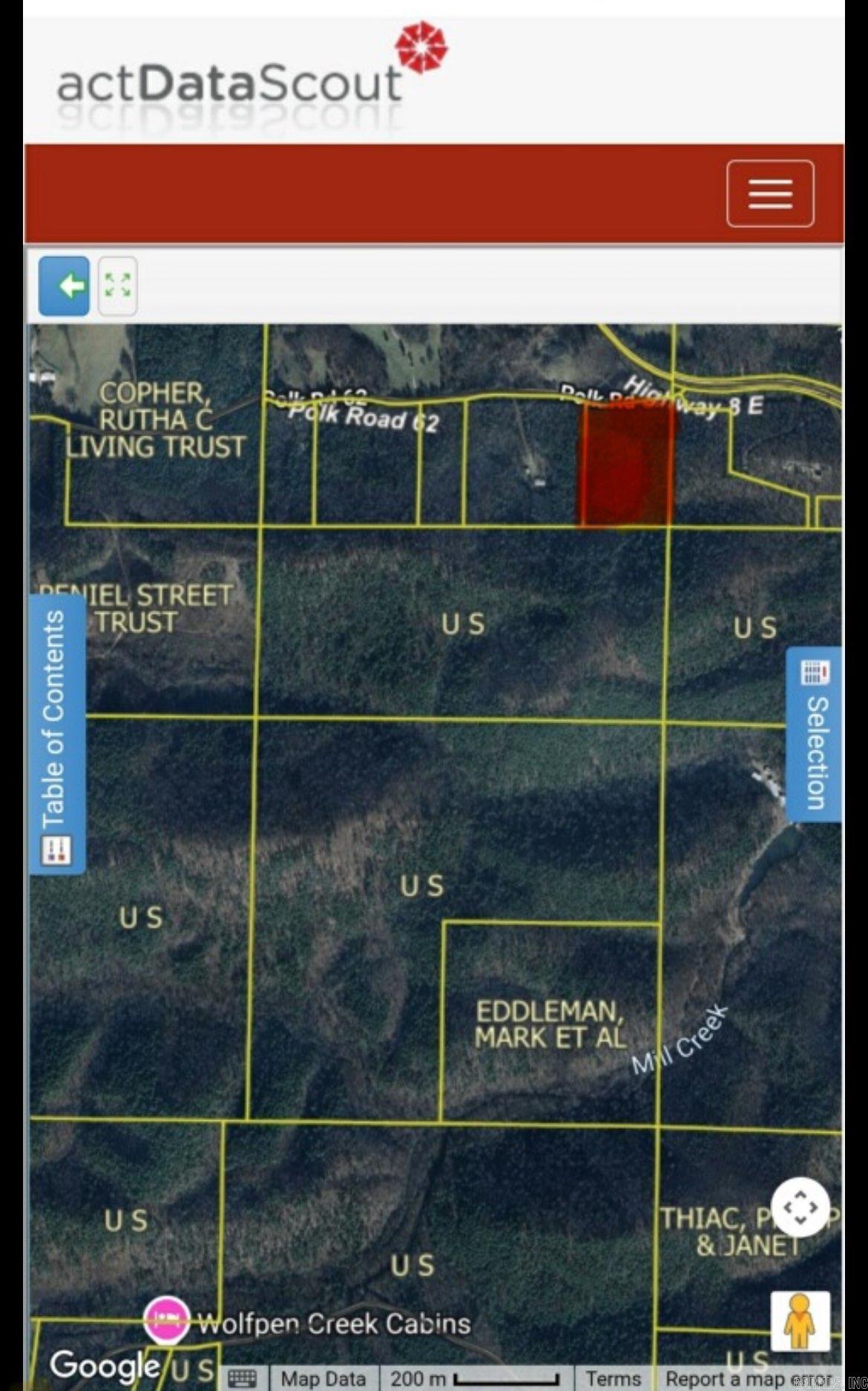This screenshot has height=1391, width=868.
Task: Open the Map Data attribution
Action: [323, 1378]
